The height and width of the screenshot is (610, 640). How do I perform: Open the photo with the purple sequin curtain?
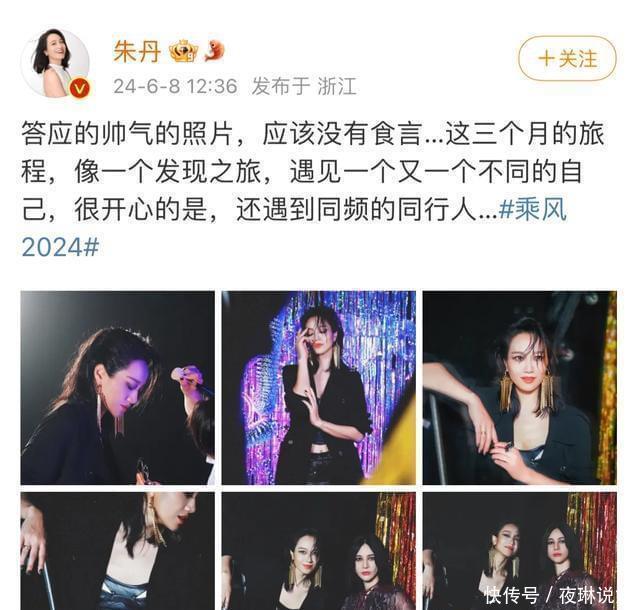[x=318, y=387]
